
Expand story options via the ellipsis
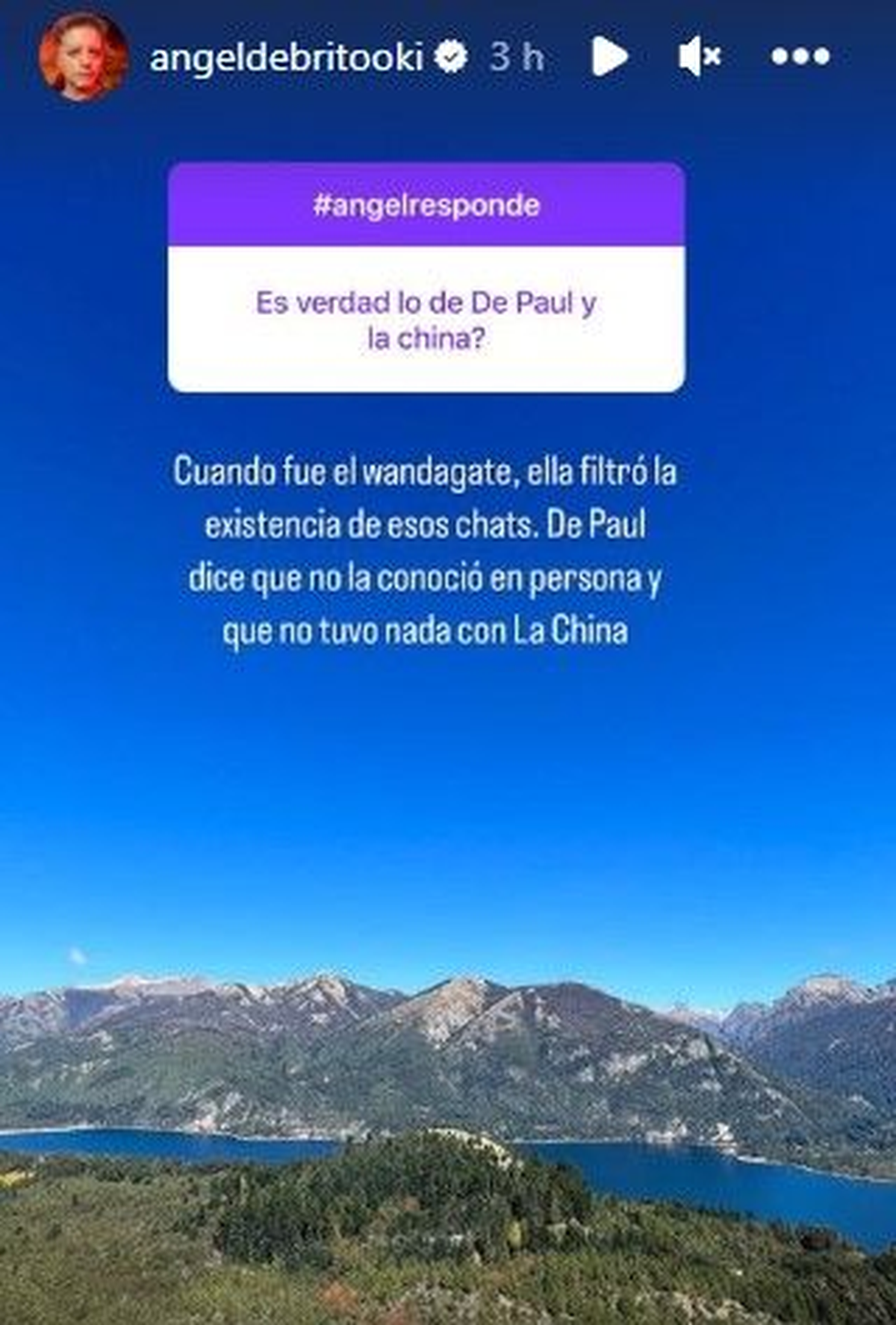coord(801,56)
